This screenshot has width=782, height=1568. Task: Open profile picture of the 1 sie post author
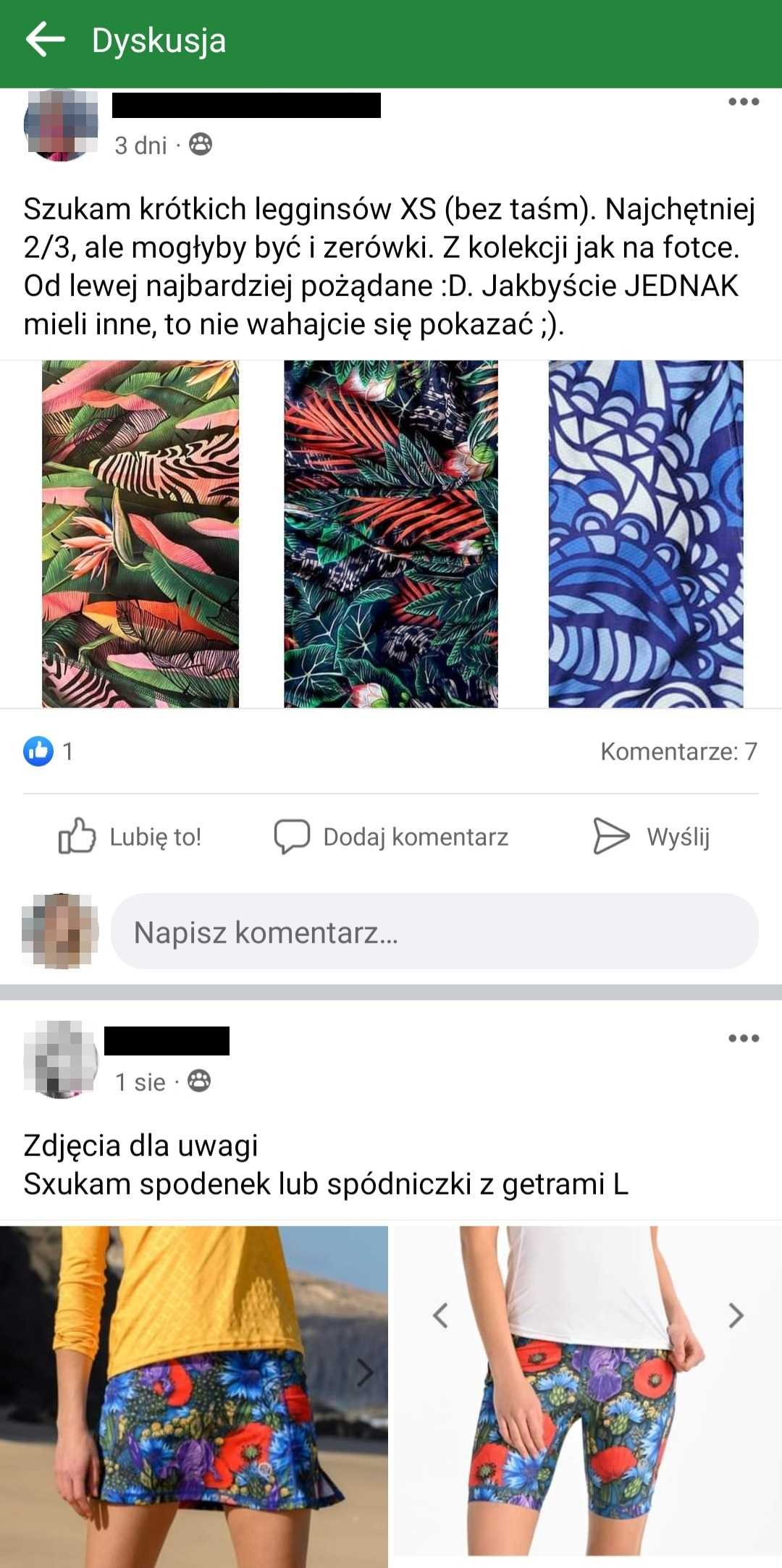pos(61,1060)
